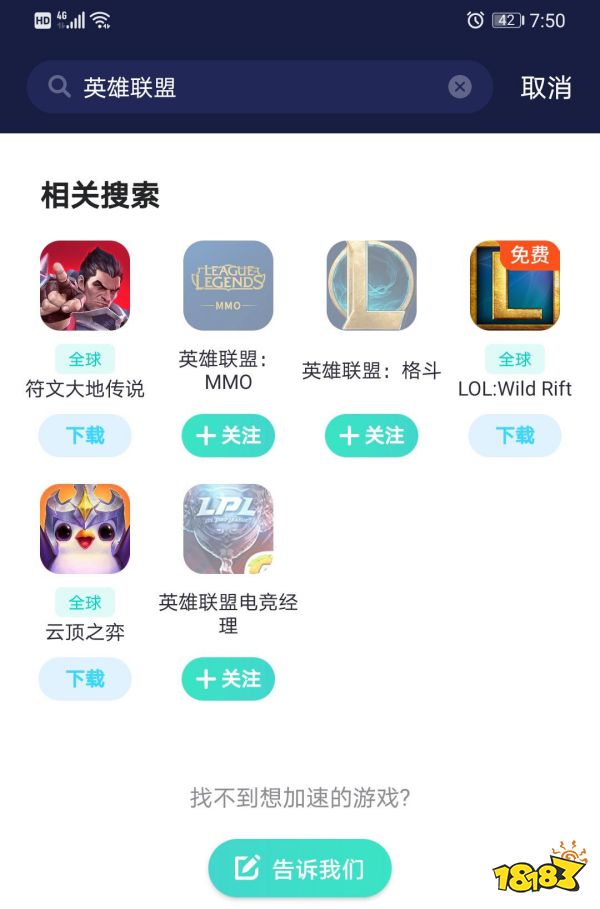Download 符文大地传说

[85, 435]
